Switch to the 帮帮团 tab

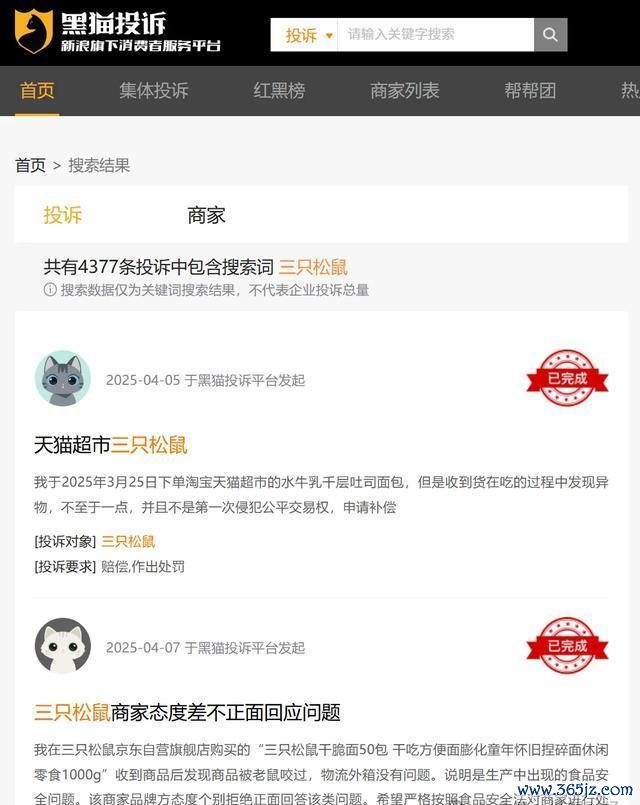[x=530, y=91]
